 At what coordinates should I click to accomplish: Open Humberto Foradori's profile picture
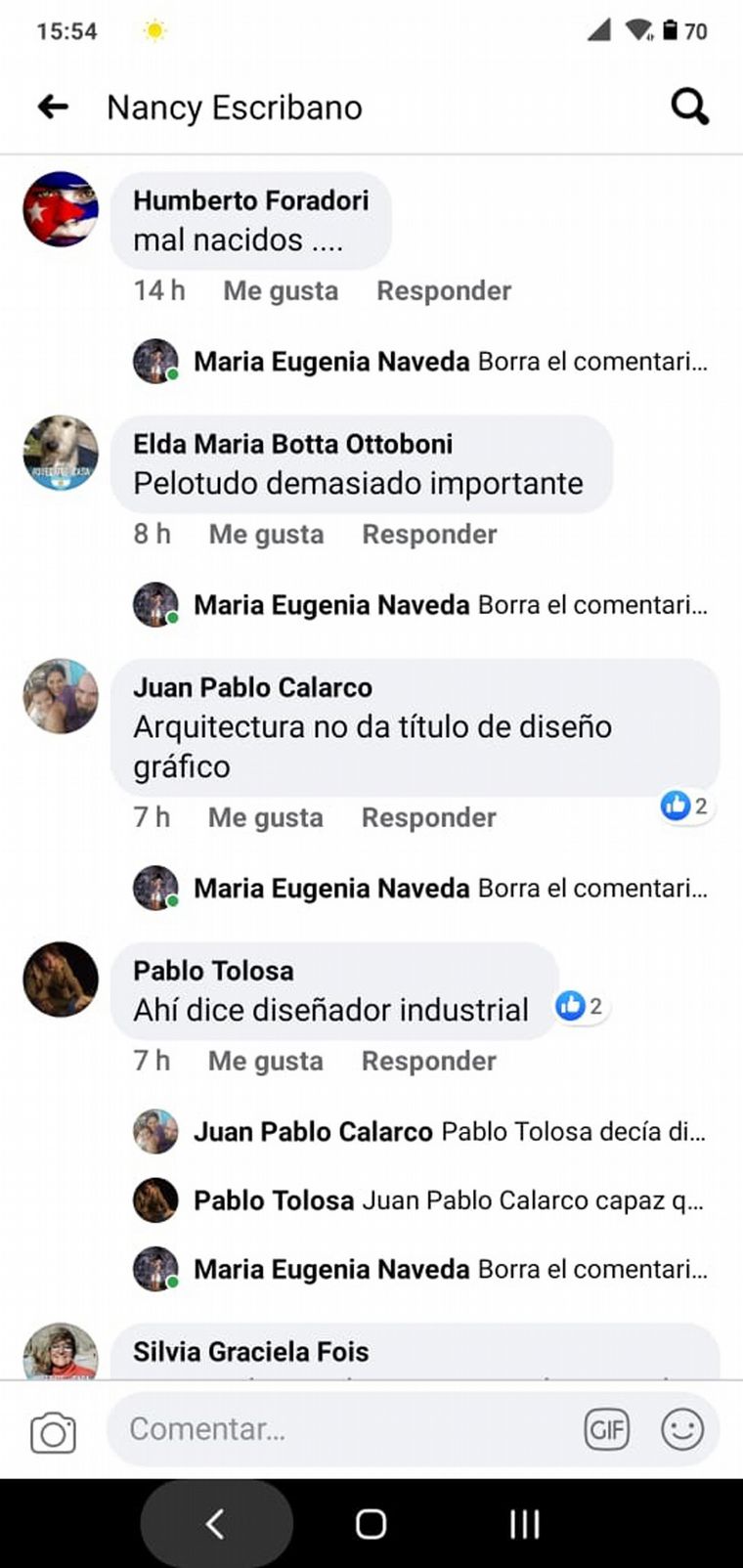(x=61, y=209)
